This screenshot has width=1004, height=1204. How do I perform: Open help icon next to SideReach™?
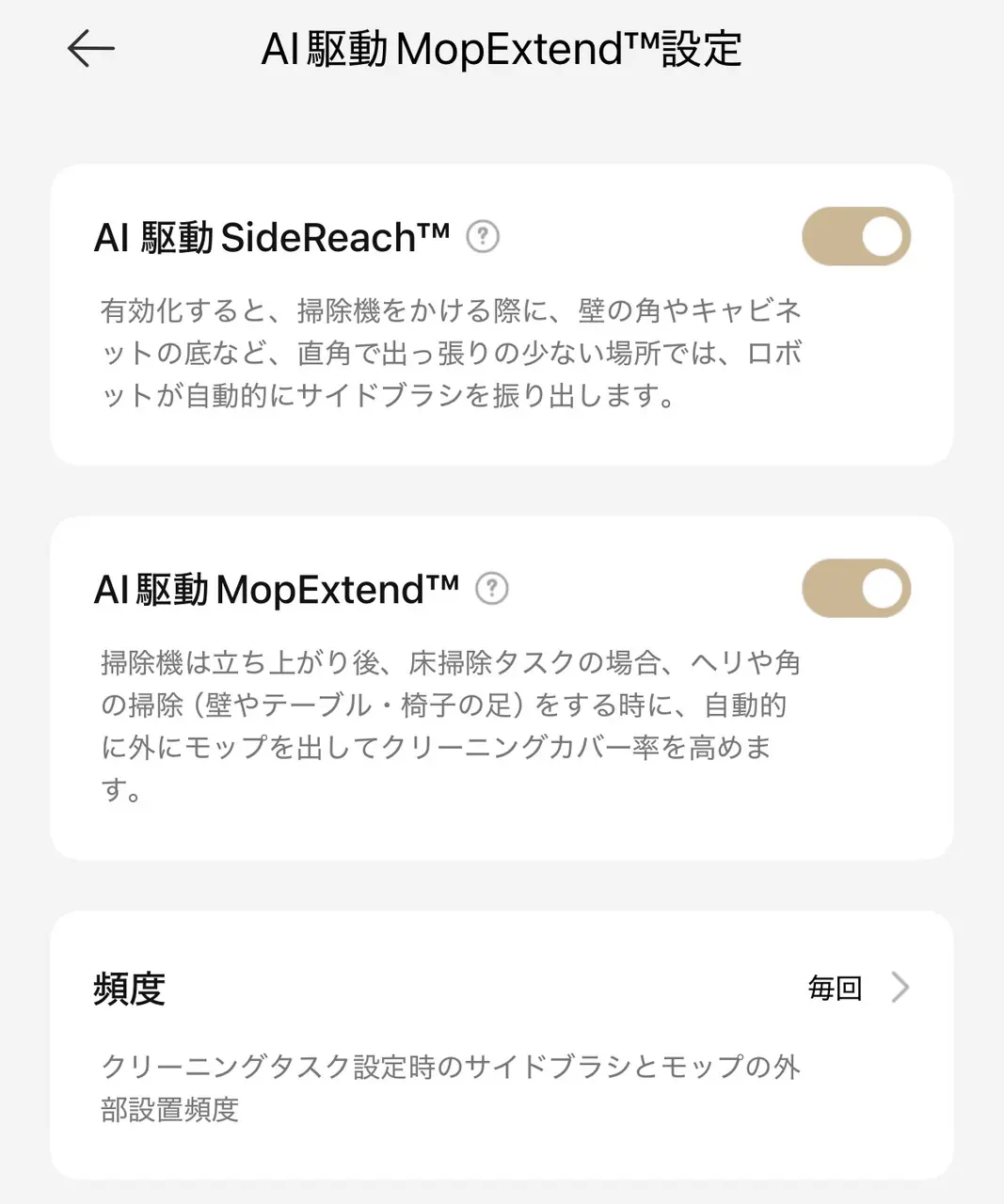[x=483, y=236]
